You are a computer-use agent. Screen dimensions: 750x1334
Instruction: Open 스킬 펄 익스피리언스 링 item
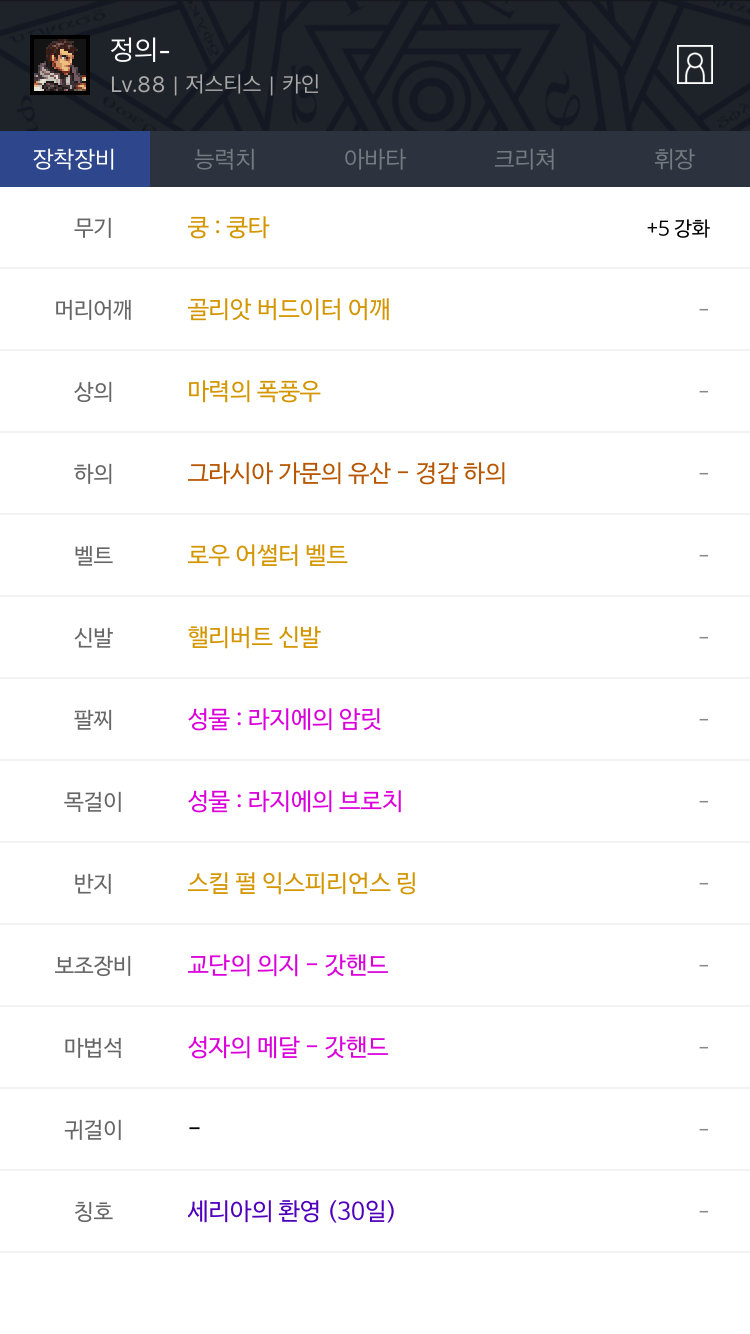point(375,883)
